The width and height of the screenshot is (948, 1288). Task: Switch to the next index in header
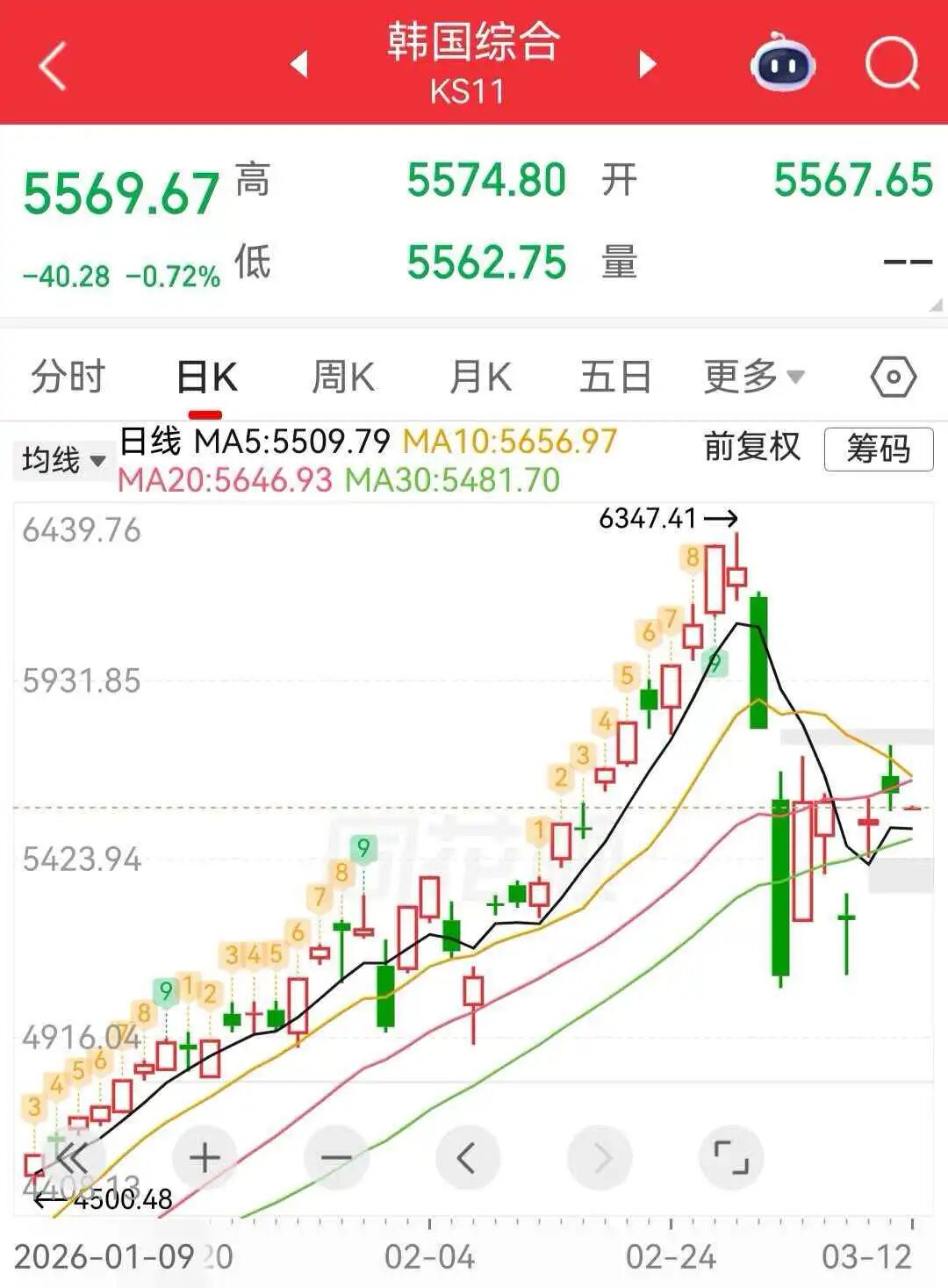(648, 64)
